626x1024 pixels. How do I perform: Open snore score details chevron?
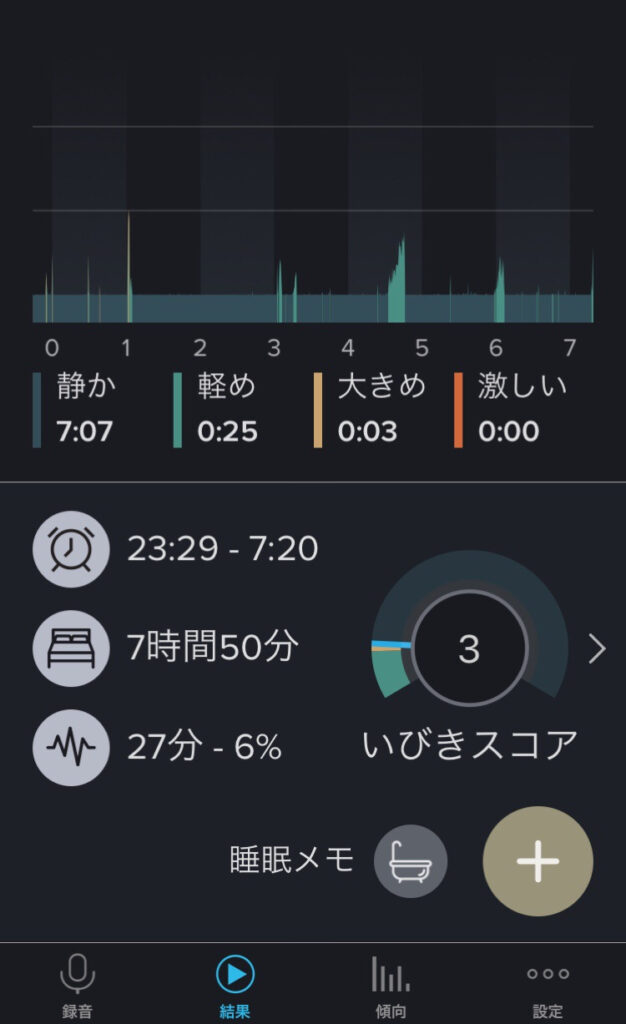[x=597, y=648]
